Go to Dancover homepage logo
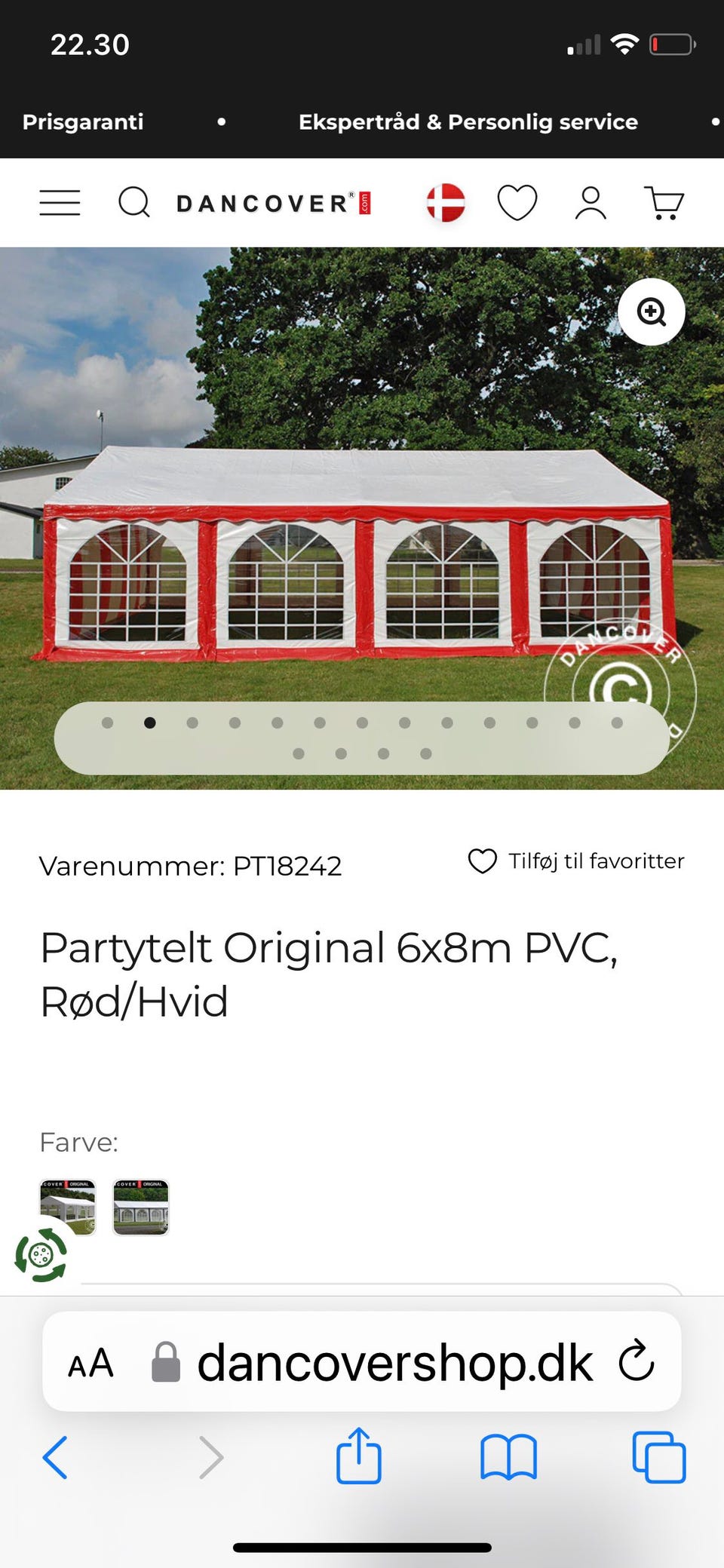 (x=273, y=203)
